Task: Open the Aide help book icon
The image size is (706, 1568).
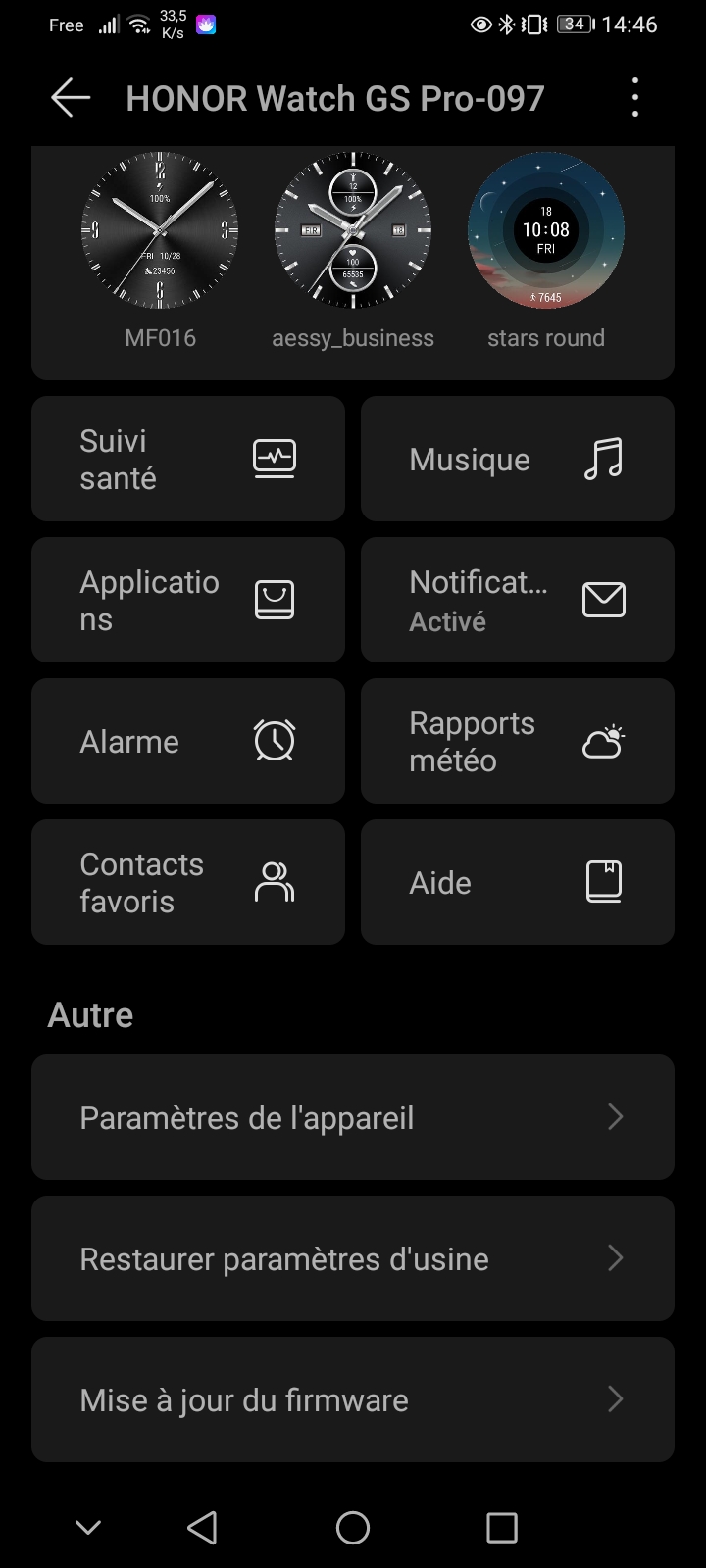Action: pos(604,881)
